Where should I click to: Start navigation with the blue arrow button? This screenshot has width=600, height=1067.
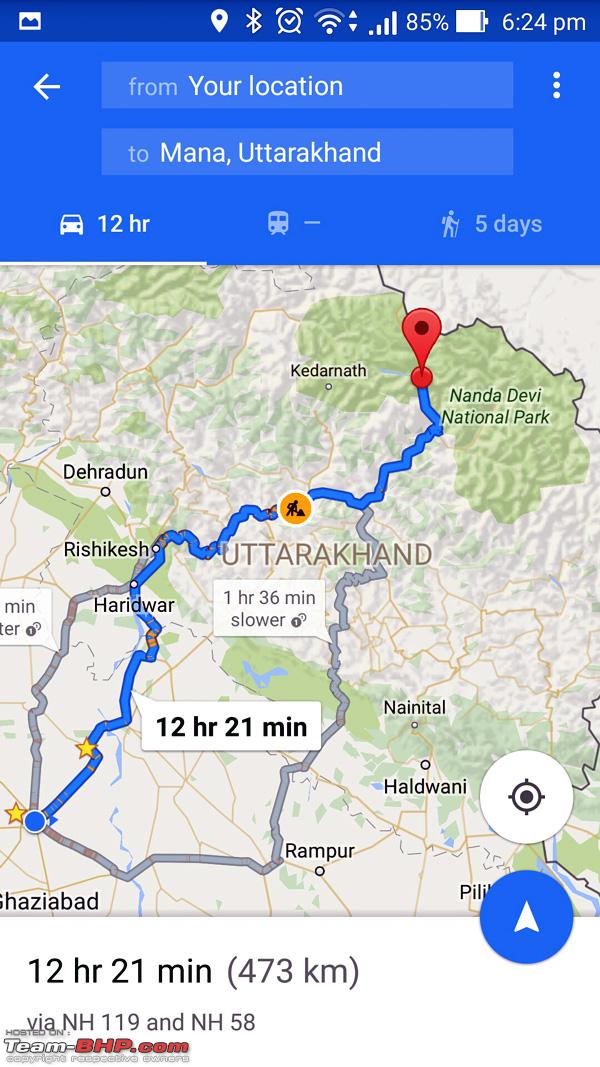[527, 917]
